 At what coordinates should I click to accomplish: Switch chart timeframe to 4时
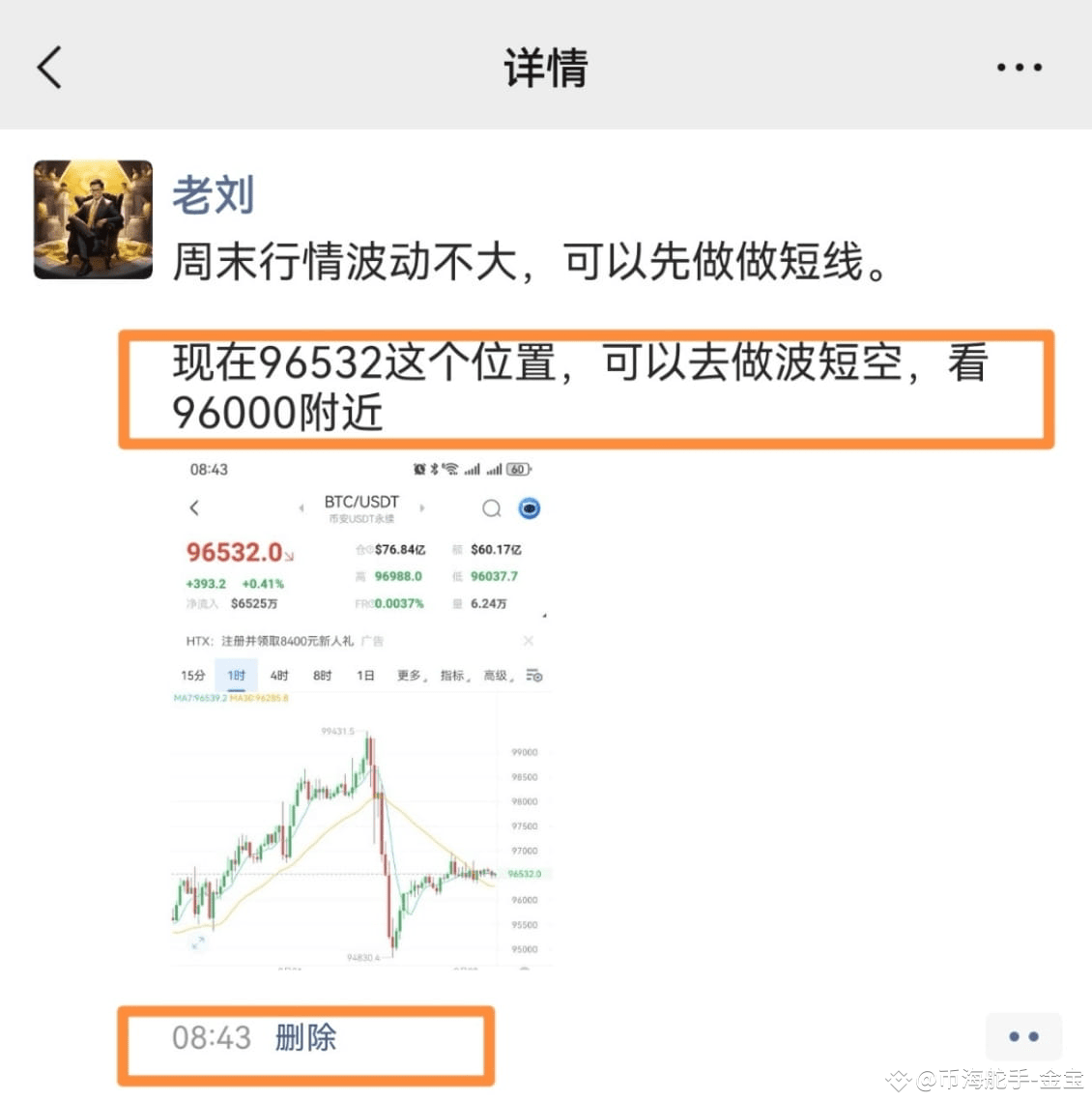point(279,676)
